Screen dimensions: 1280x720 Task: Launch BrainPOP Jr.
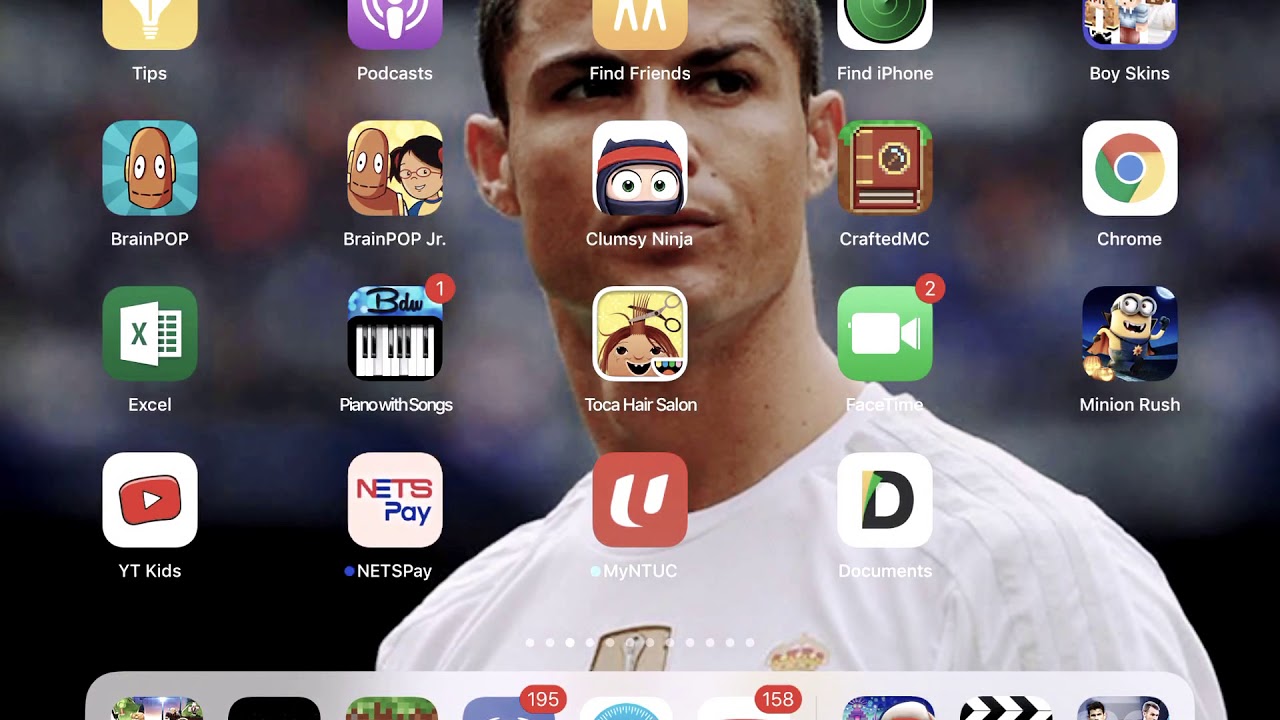point(395,168)
